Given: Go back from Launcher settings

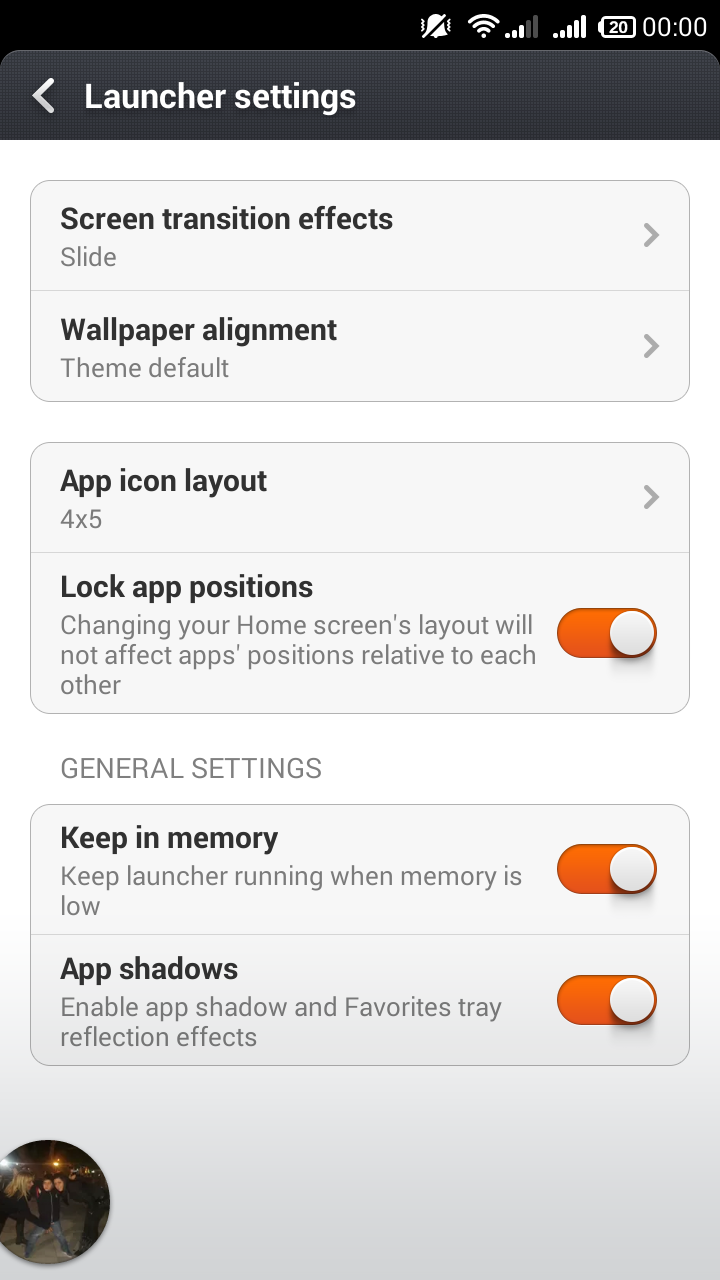Looking at the screenshot, I should [44, 96].
